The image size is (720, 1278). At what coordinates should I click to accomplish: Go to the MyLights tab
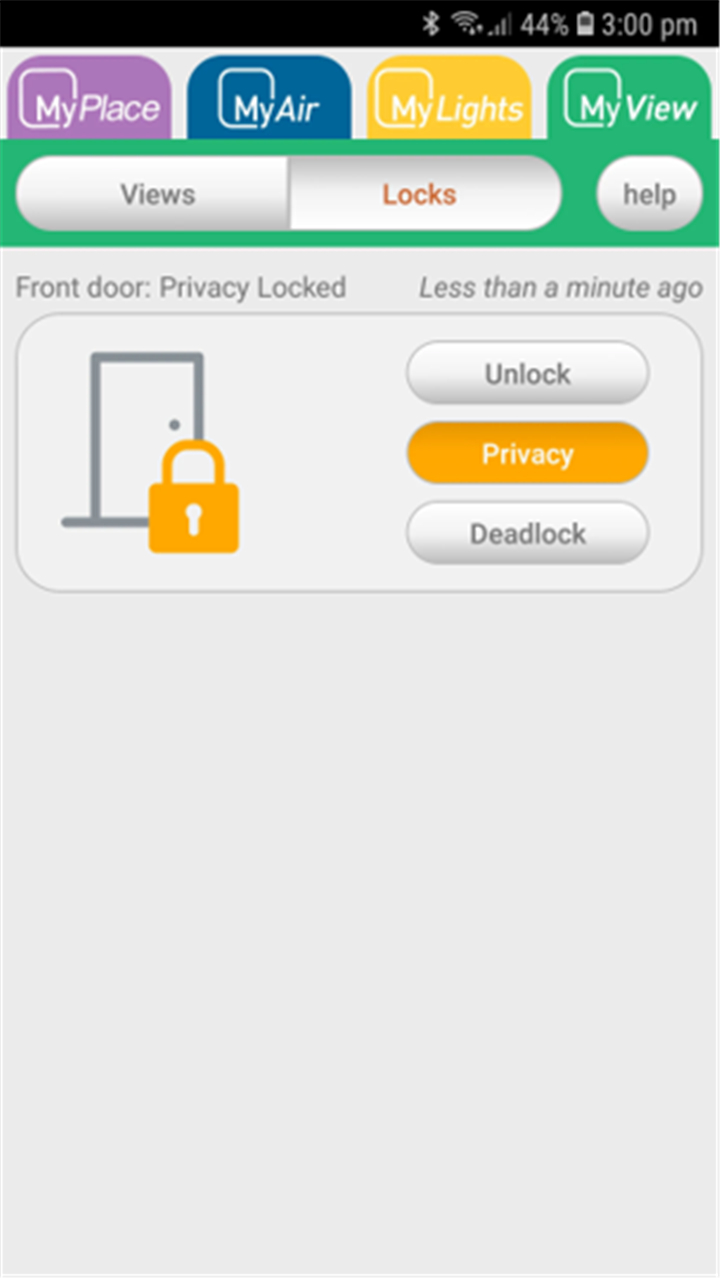click(x=449, y=98)
